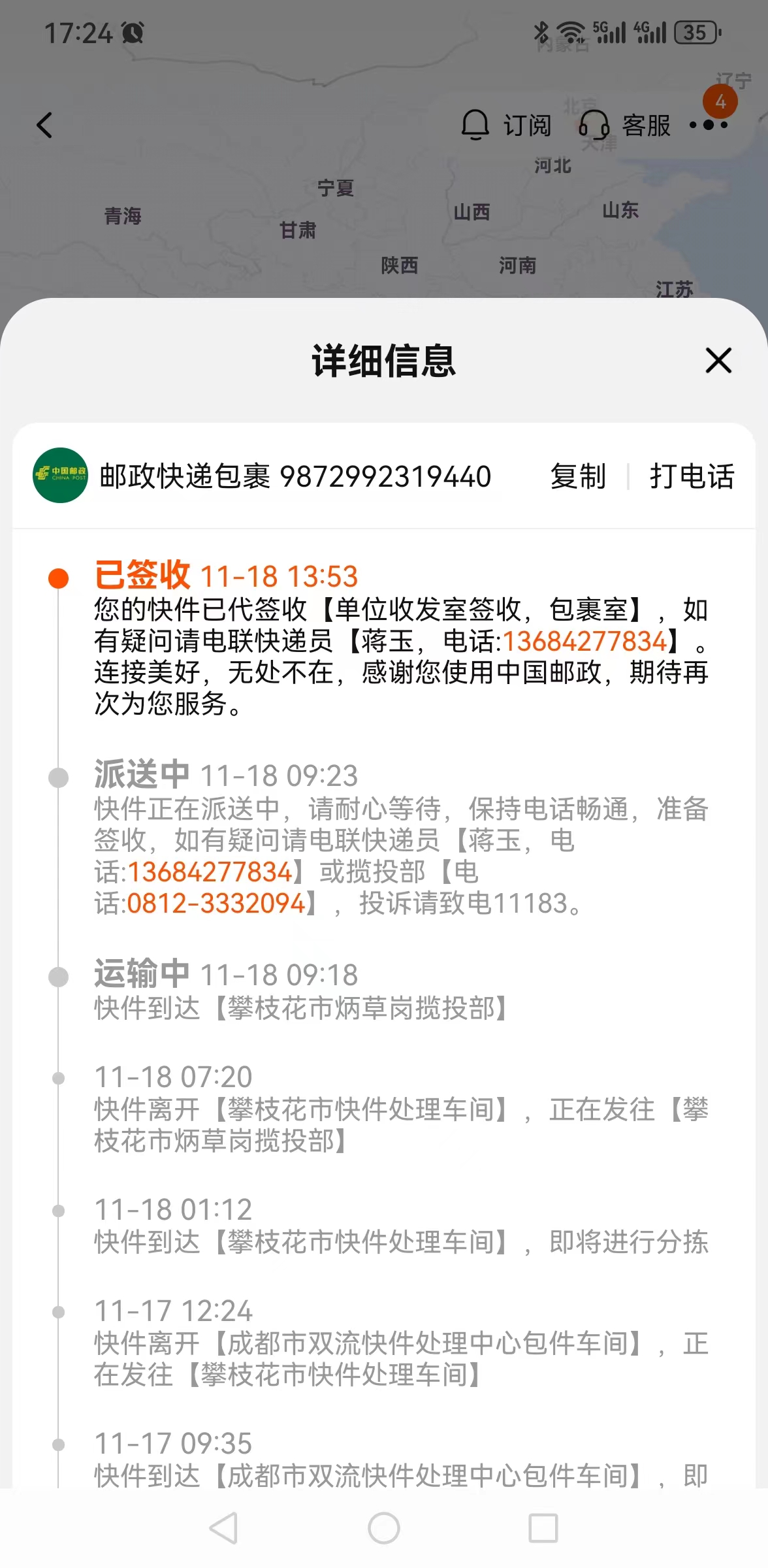Call 13684277834 in the 派送中 entry
This screenshot has width=768, height=1568.
coord(210,872)
